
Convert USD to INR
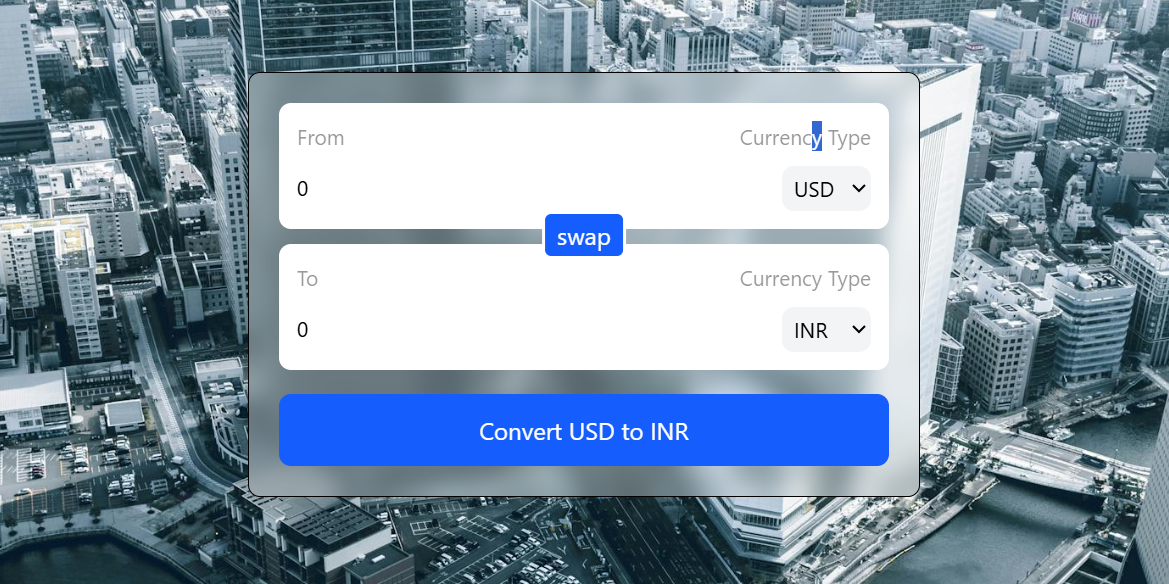tap(584, 431)
